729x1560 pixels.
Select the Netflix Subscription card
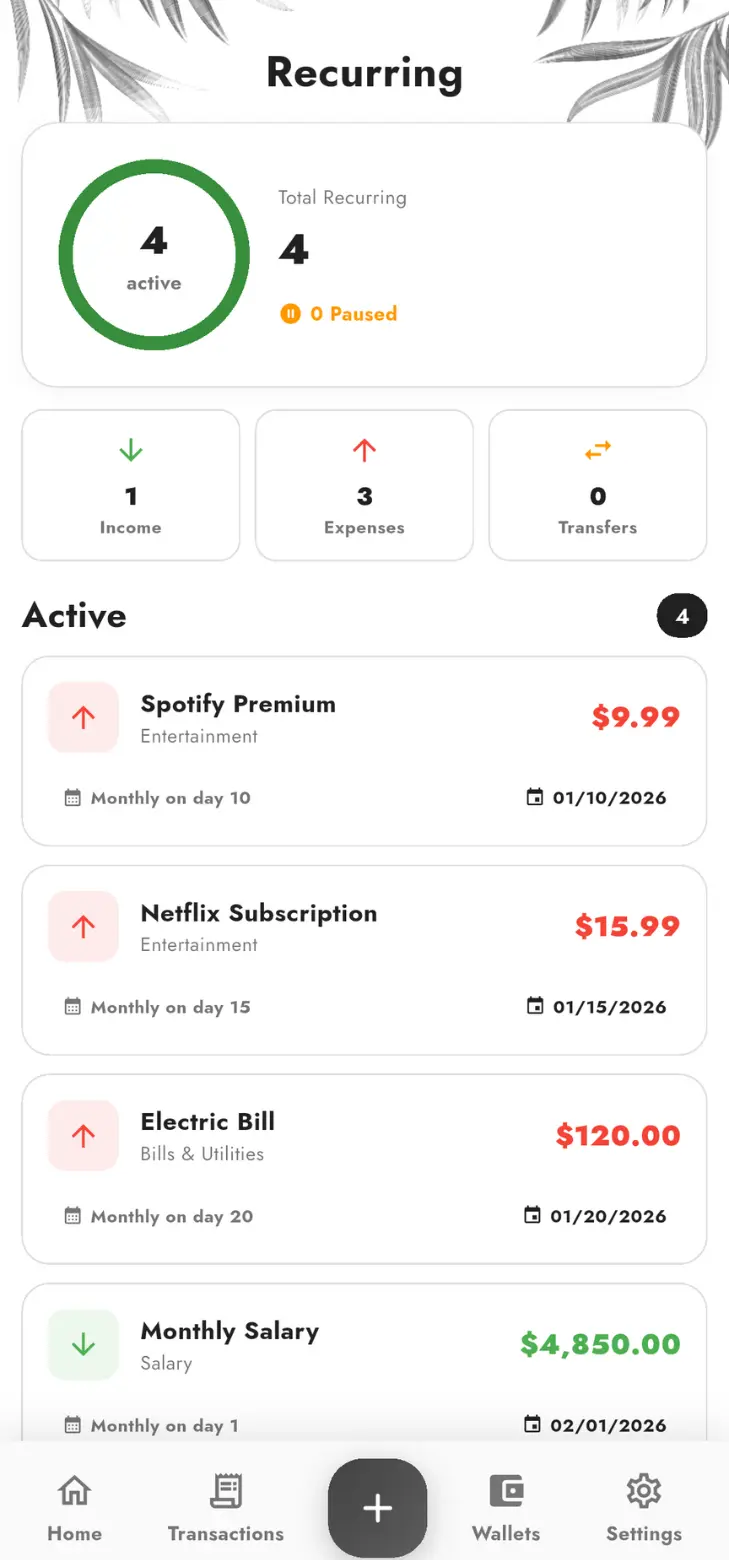point(364,960)
